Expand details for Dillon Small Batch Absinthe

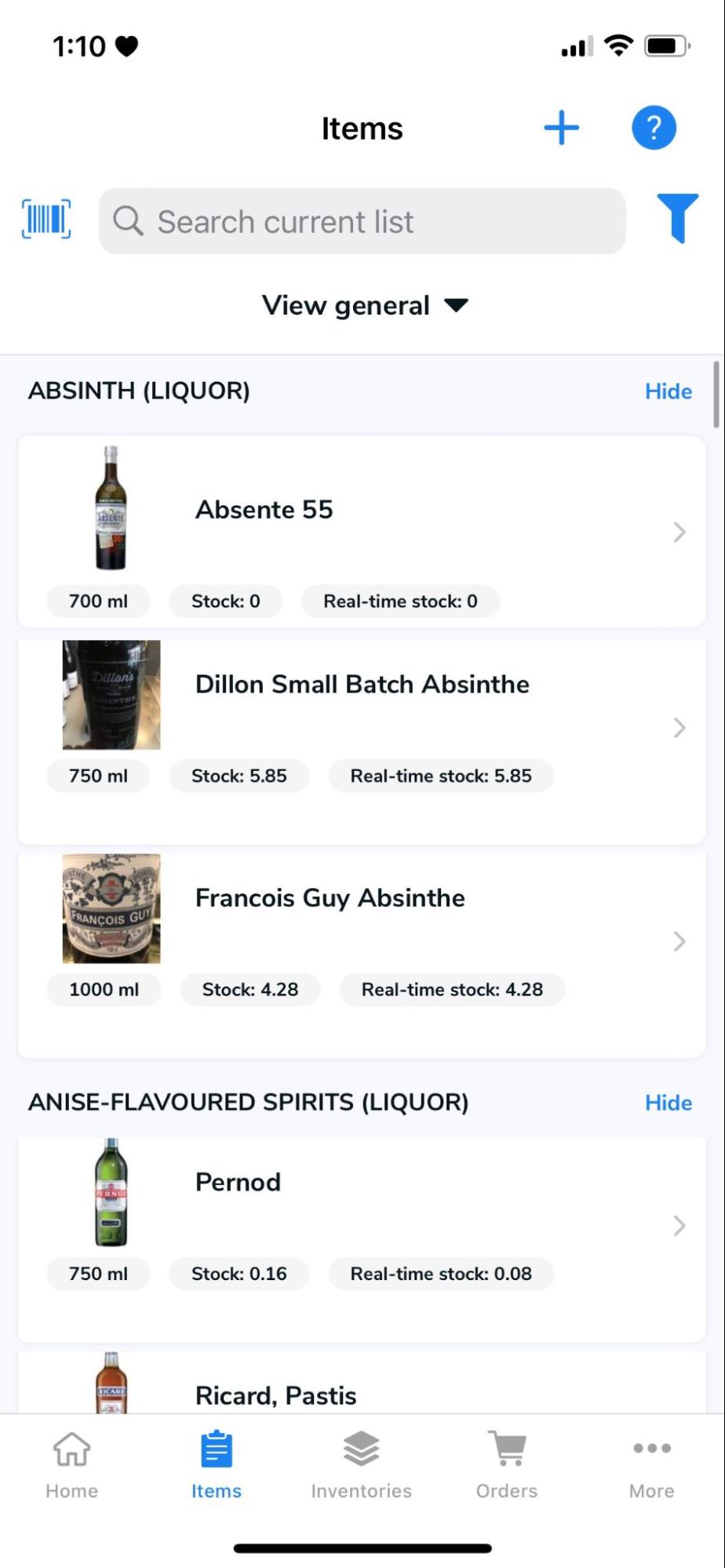click(x=679, y=728)
